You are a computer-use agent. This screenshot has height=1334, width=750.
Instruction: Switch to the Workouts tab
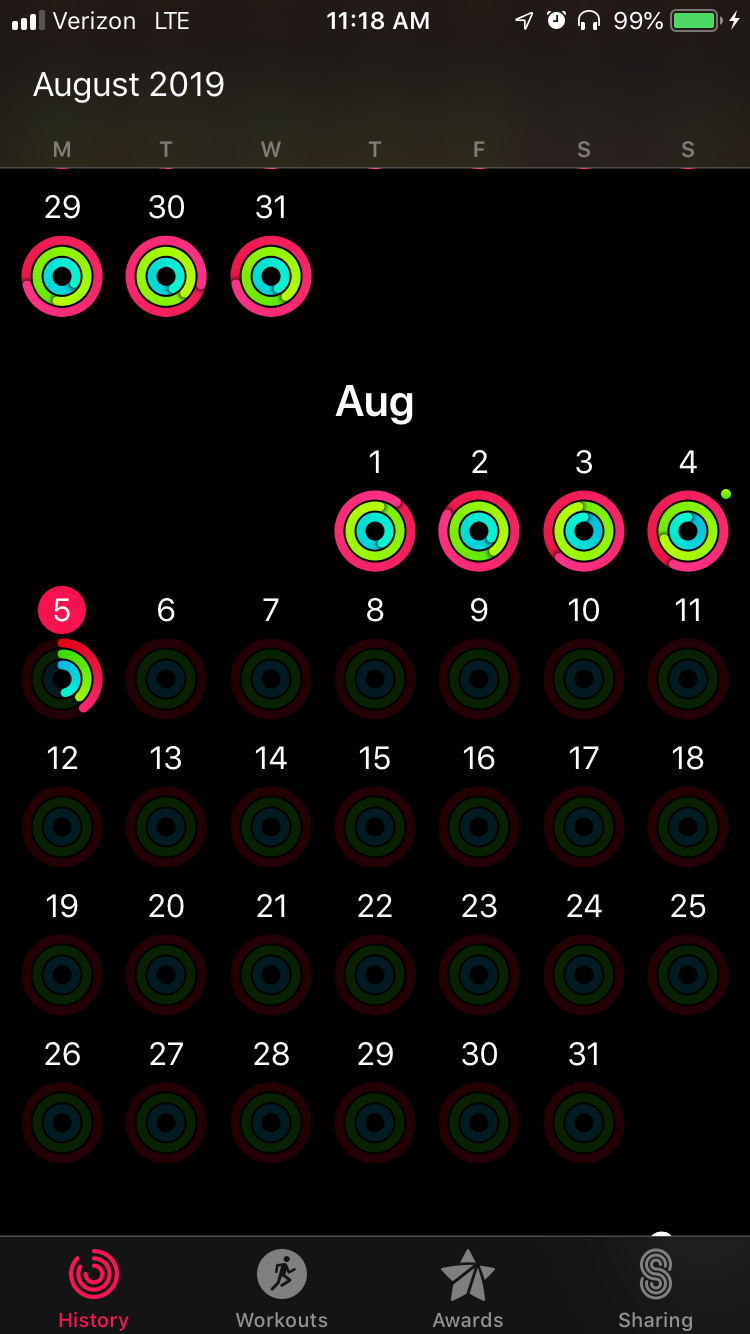pyautogui.click(x=281, y=1288)
